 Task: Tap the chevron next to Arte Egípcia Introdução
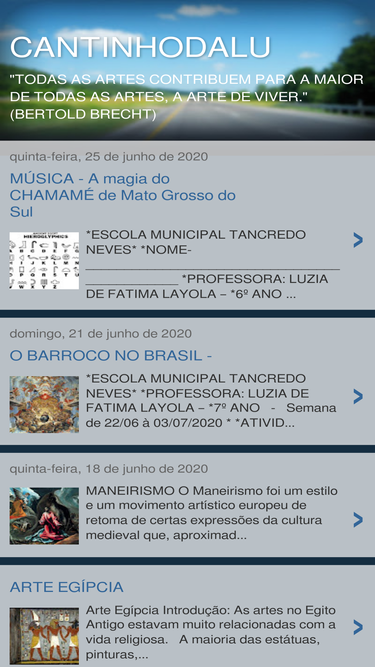click(358, 627)
